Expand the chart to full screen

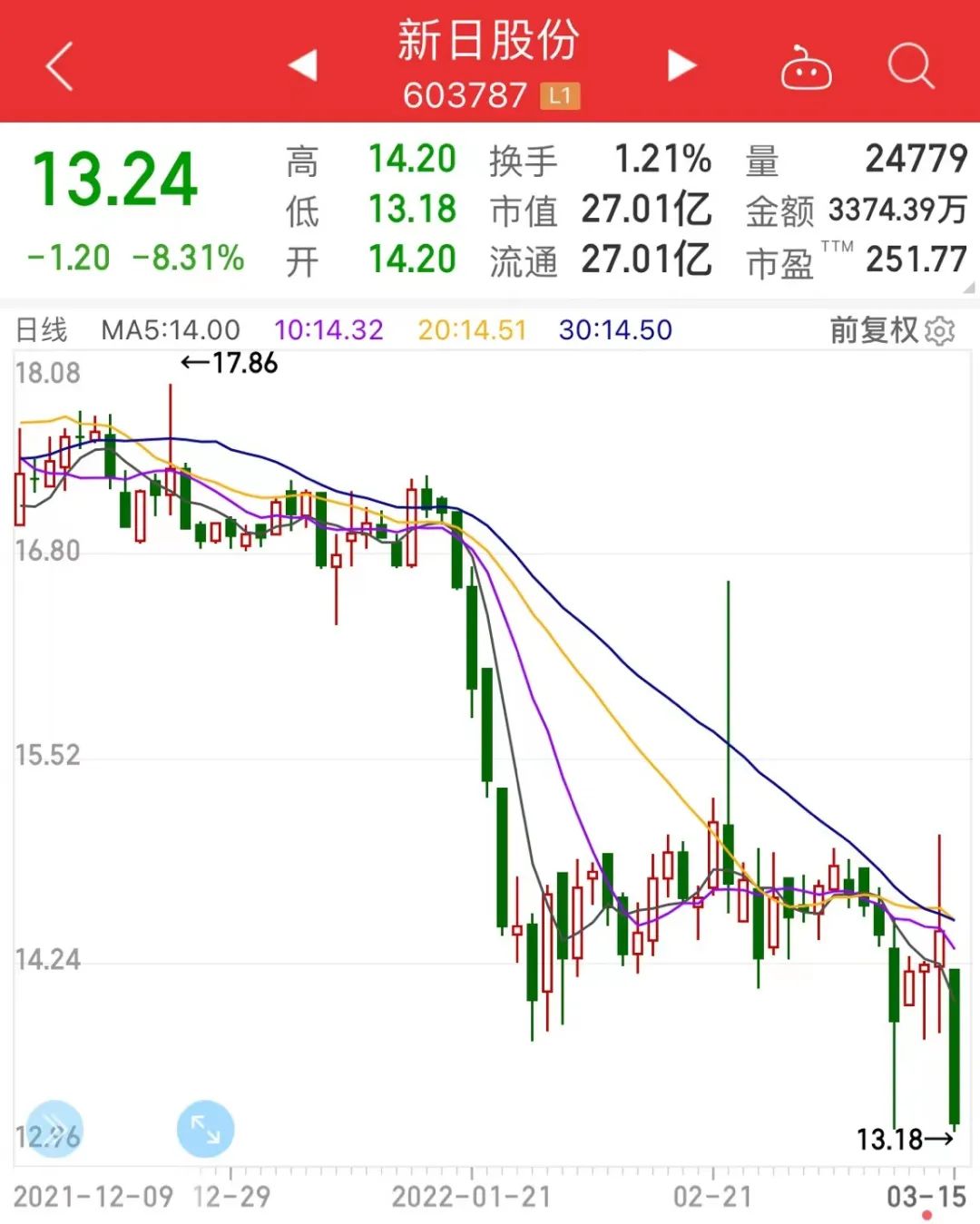coord(205,1129)
